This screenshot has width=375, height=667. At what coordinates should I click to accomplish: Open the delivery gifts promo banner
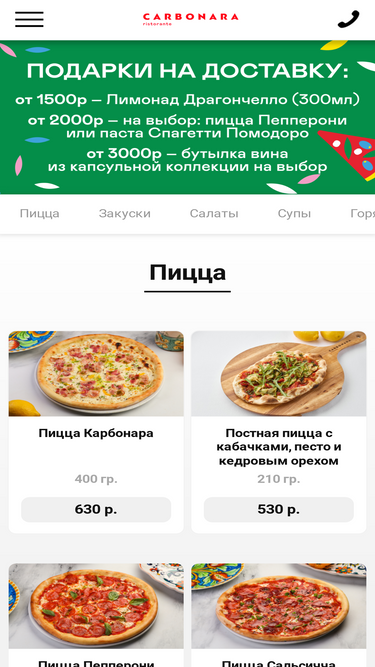click(188, 117)
